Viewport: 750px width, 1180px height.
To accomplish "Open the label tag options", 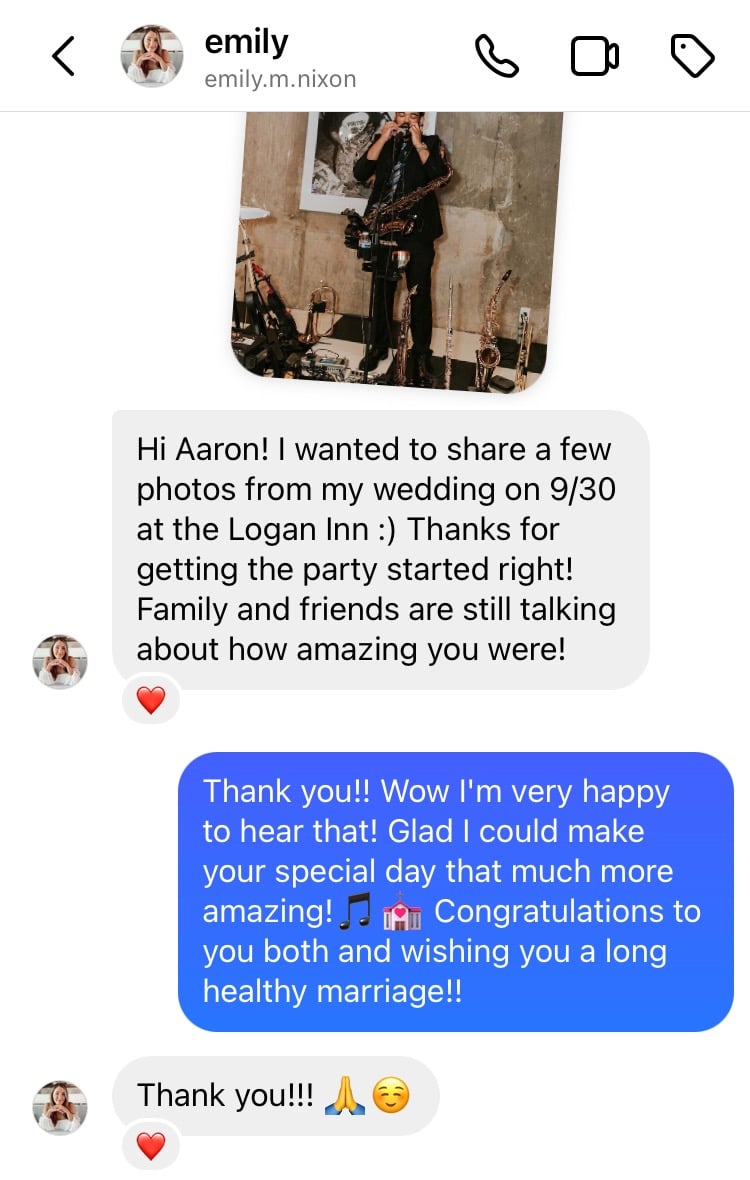I will click(692, 56).
